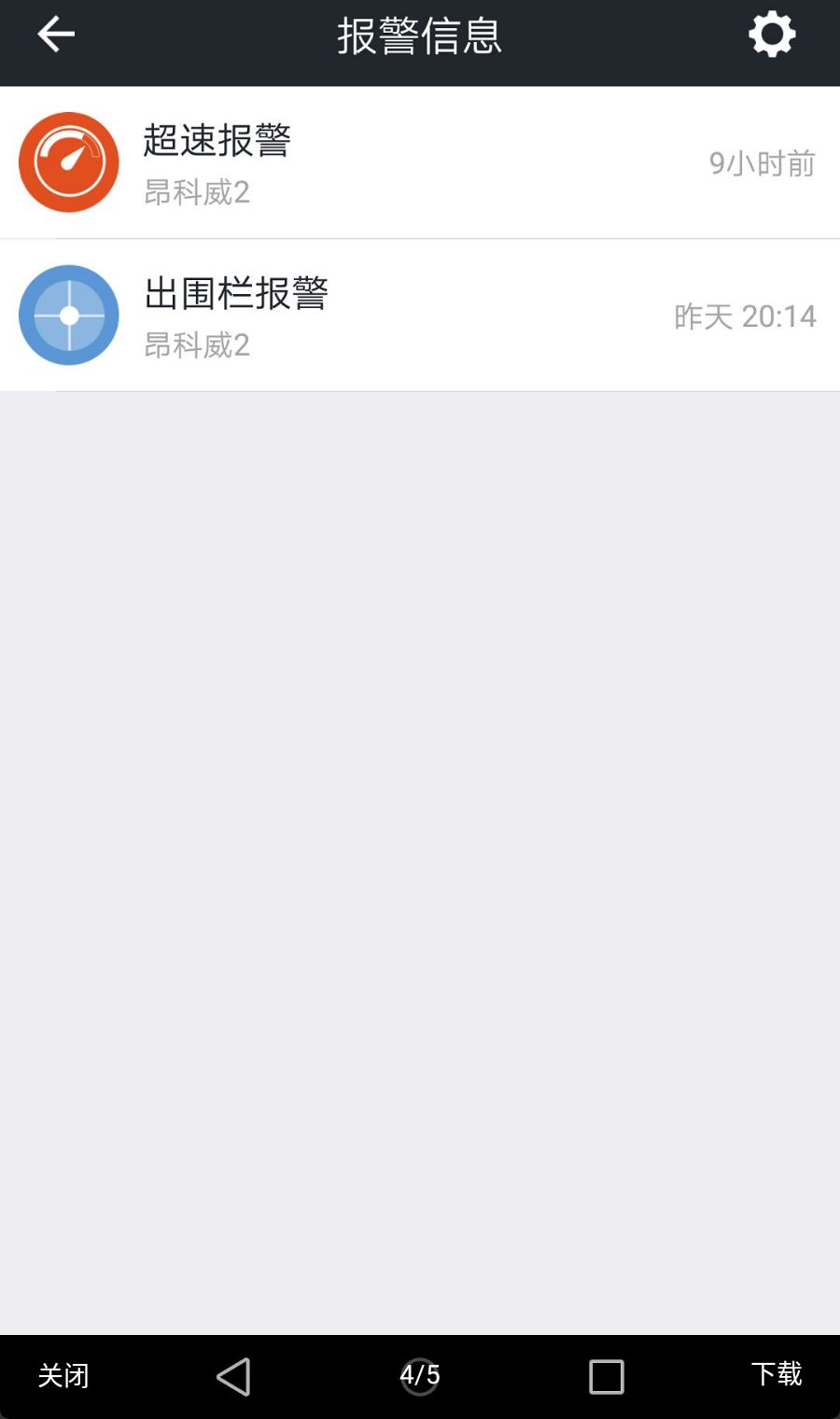This screenshot has height=1419, width=840.
Task: Tap 关闭 to close the viewer
Action: point(63,1375)
